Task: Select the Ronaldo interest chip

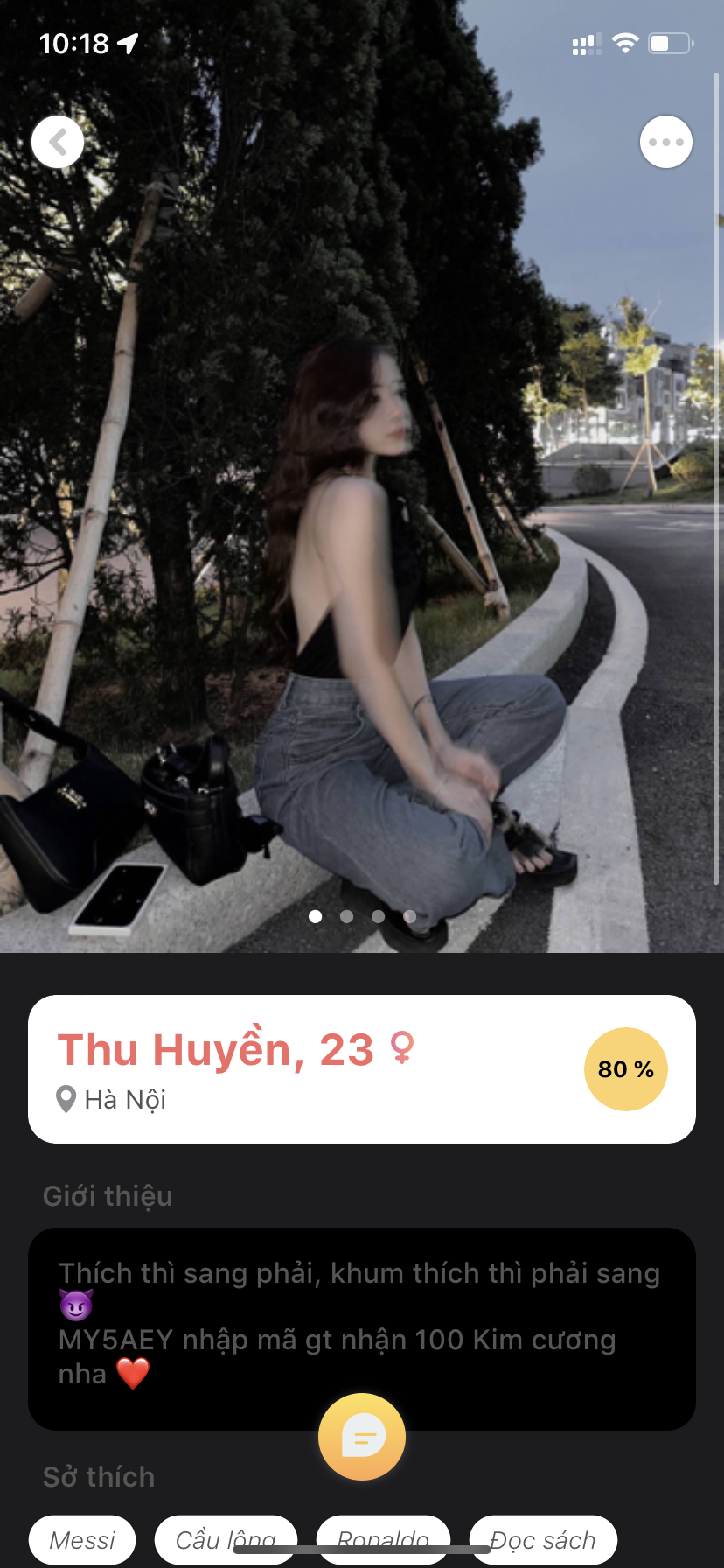Action: (383, 1540)
